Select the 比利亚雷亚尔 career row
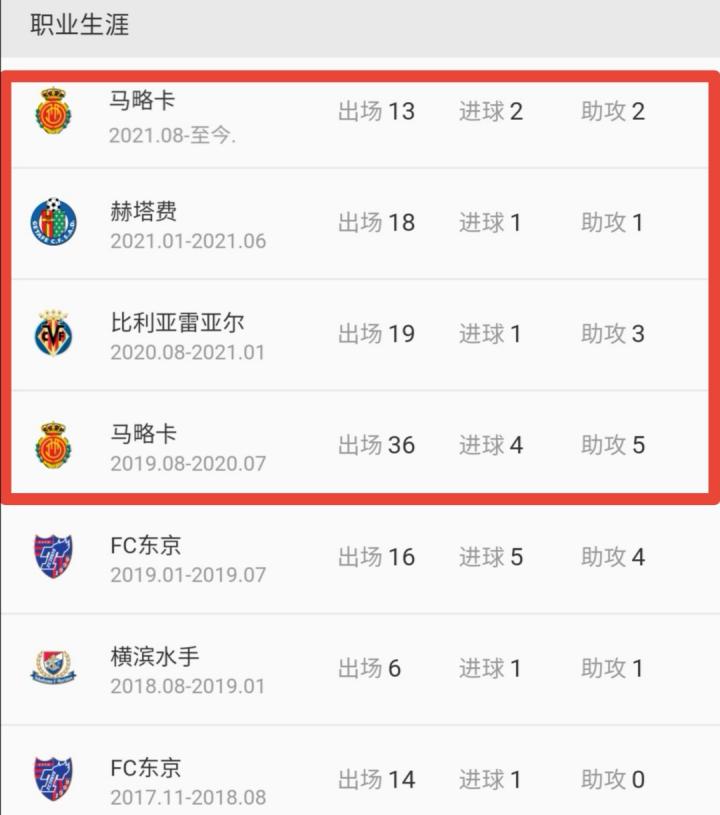720x815 pixels. coord(360,335)
